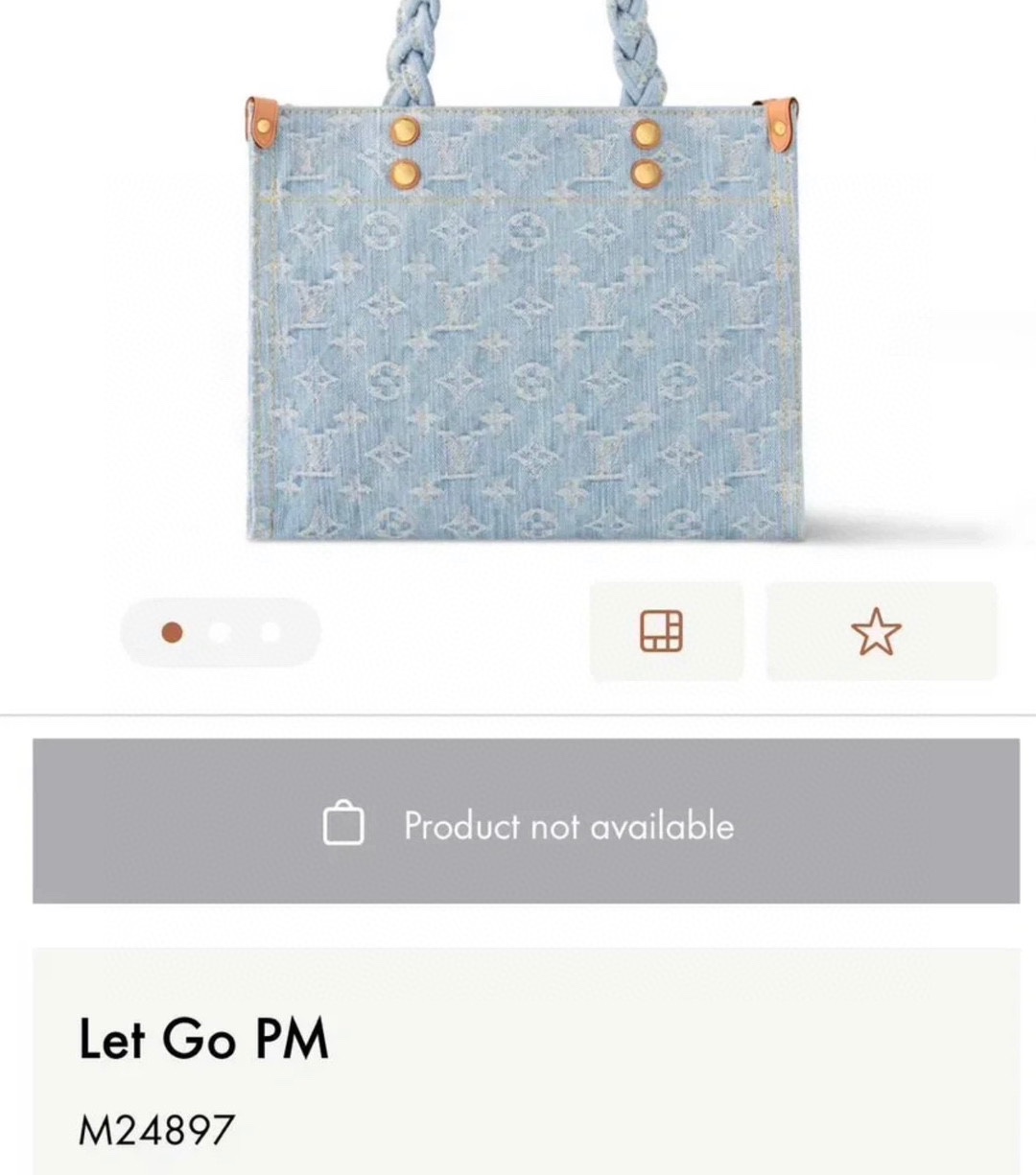This screenshot has width=1036, height=1175.
Task: Select the second image indicator dot
Action: point(221,632)
